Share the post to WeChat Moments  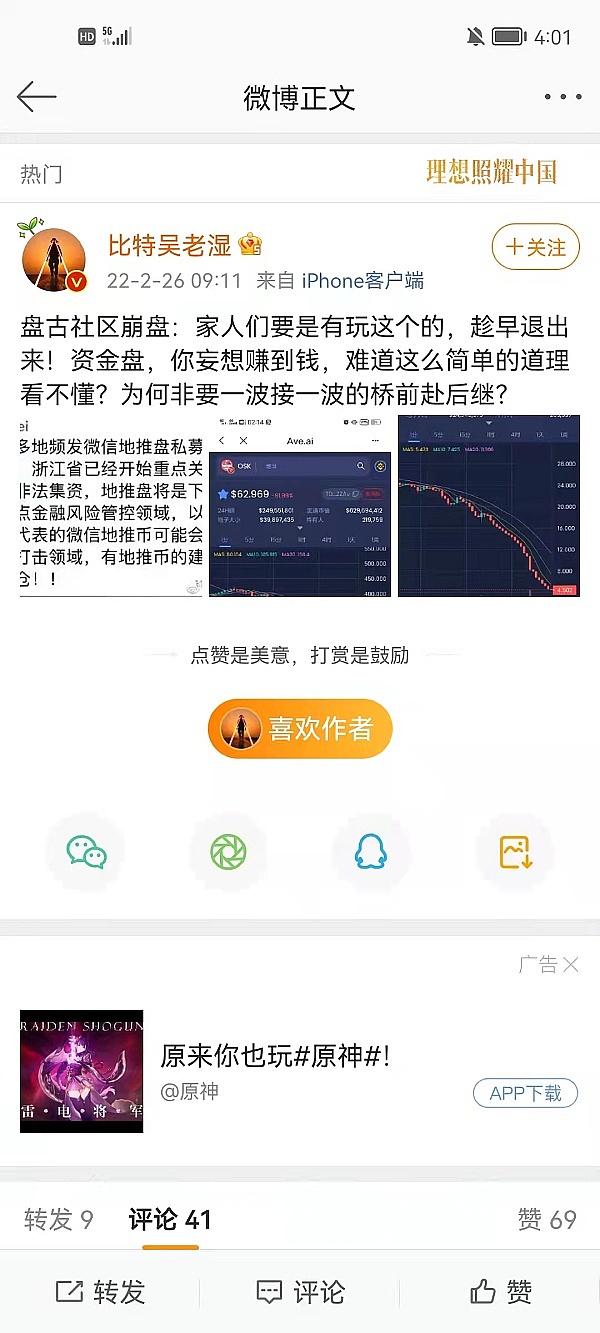pos(228,852)
